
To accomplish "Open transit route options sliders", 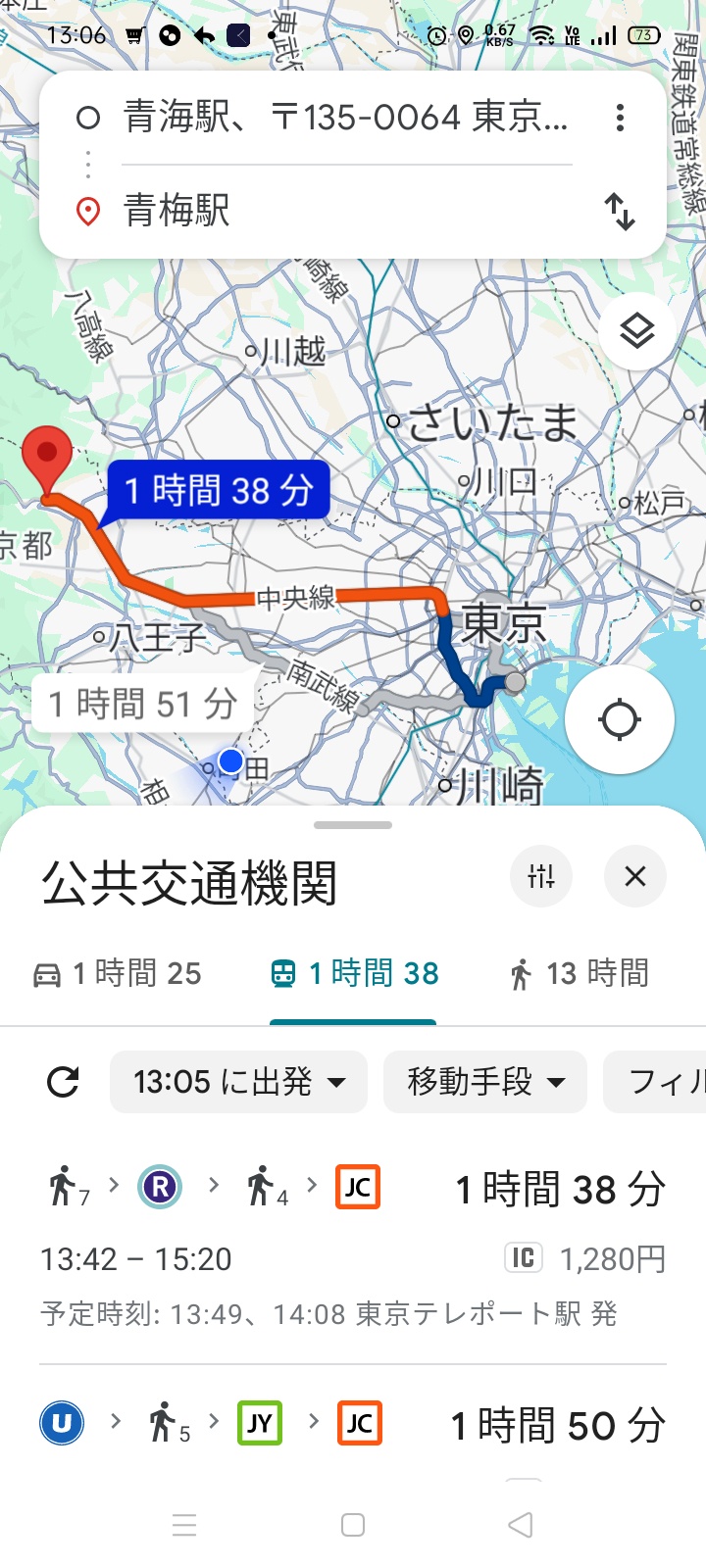I will click(x=541, y=875).
